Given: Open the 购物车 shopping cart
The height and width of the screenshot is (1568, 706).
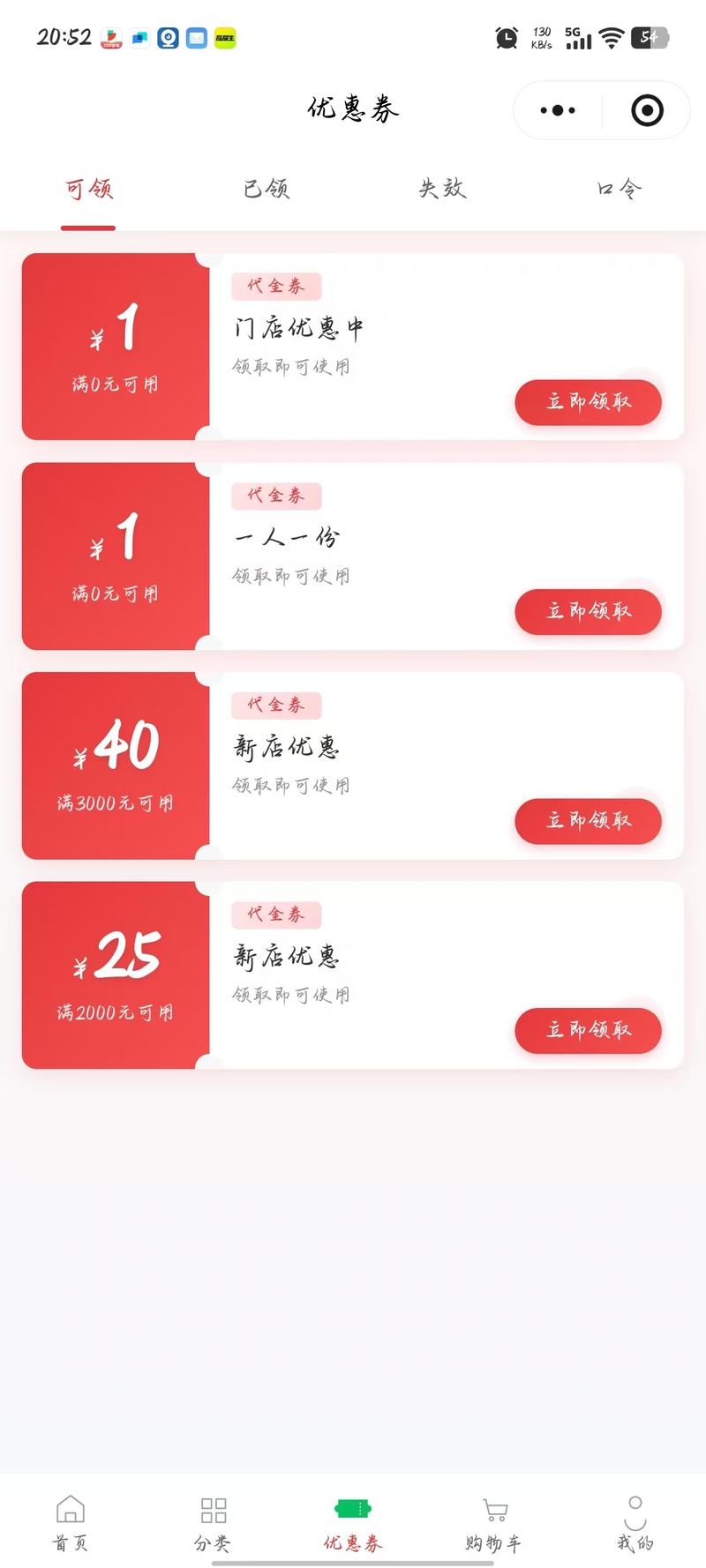Looking at the screenshot, I should click(494, 1522).
